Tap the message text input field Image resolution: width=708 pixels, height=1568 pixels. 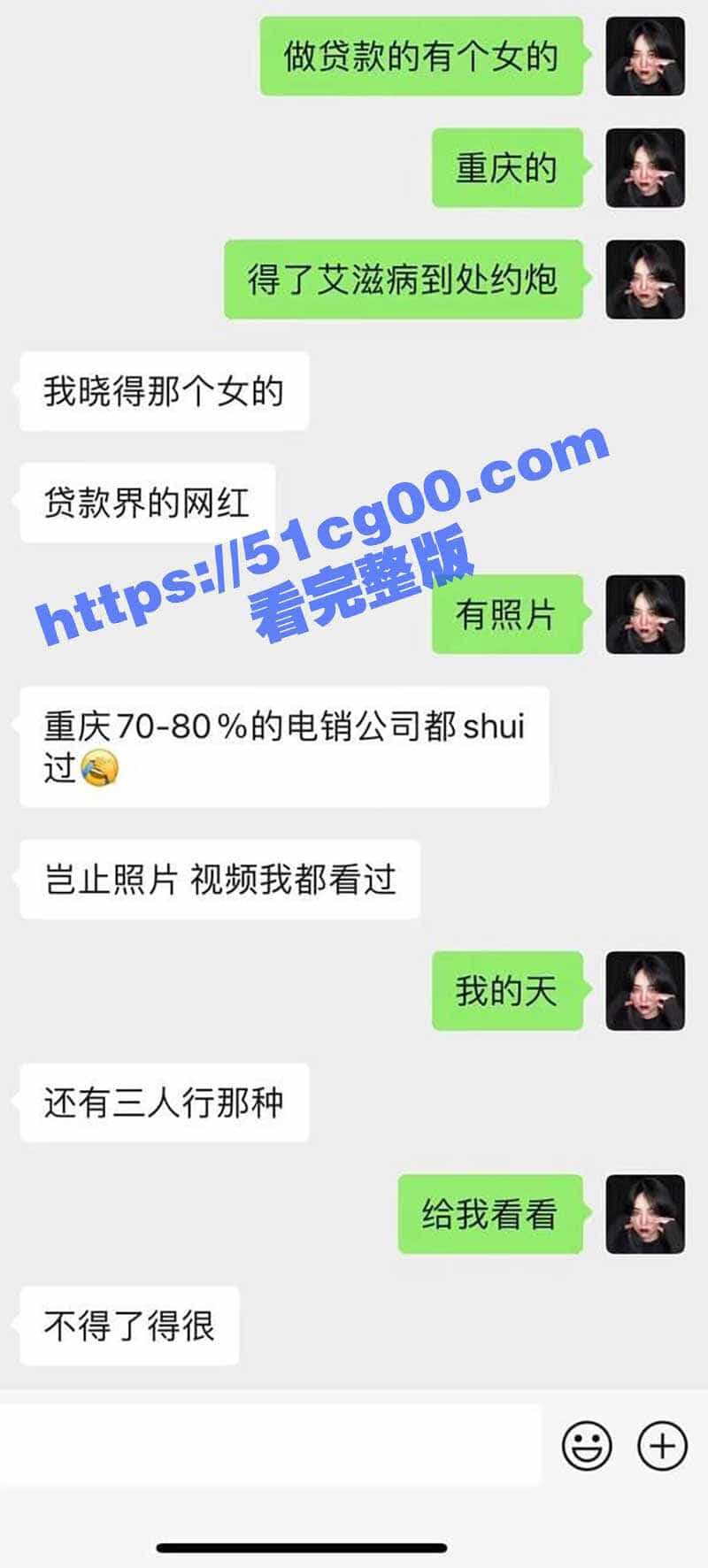tap(270, 1445)
